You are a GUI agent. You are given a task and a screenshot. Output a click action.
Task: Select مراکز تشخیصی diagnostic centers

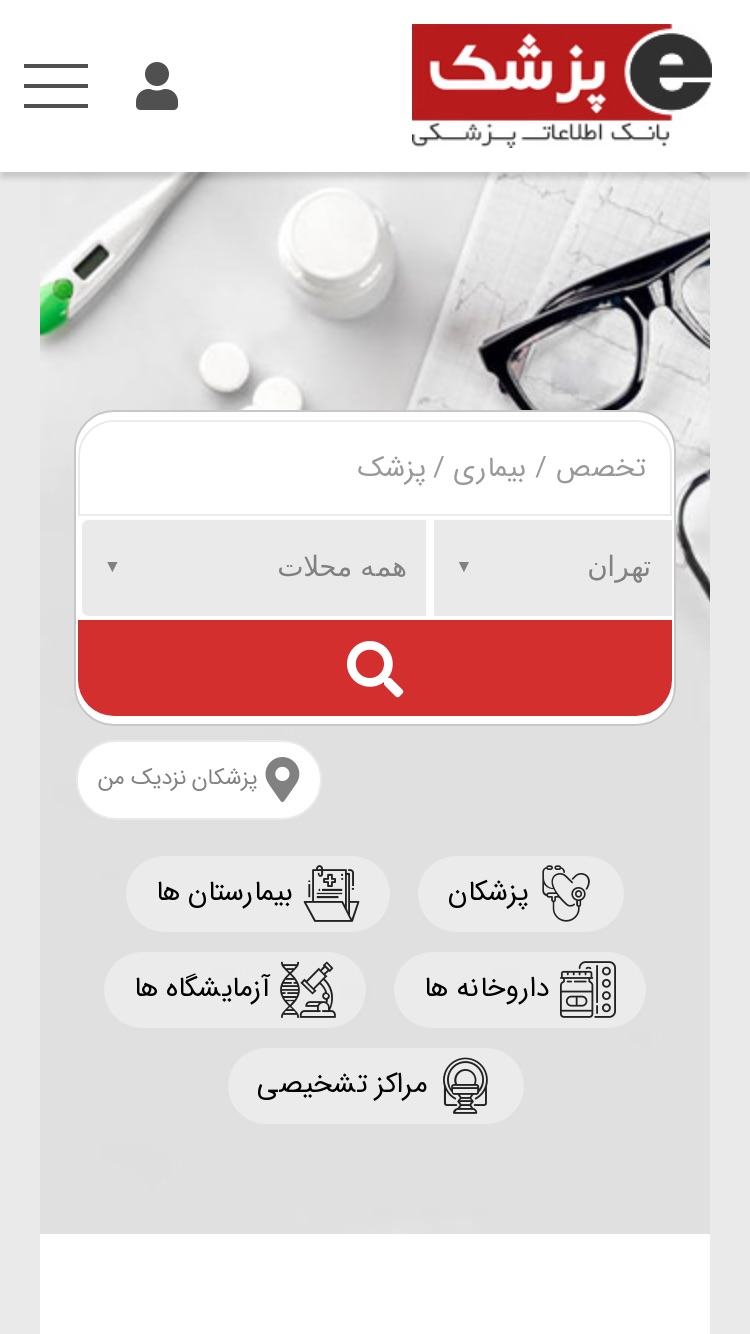tap(375, 1086)
